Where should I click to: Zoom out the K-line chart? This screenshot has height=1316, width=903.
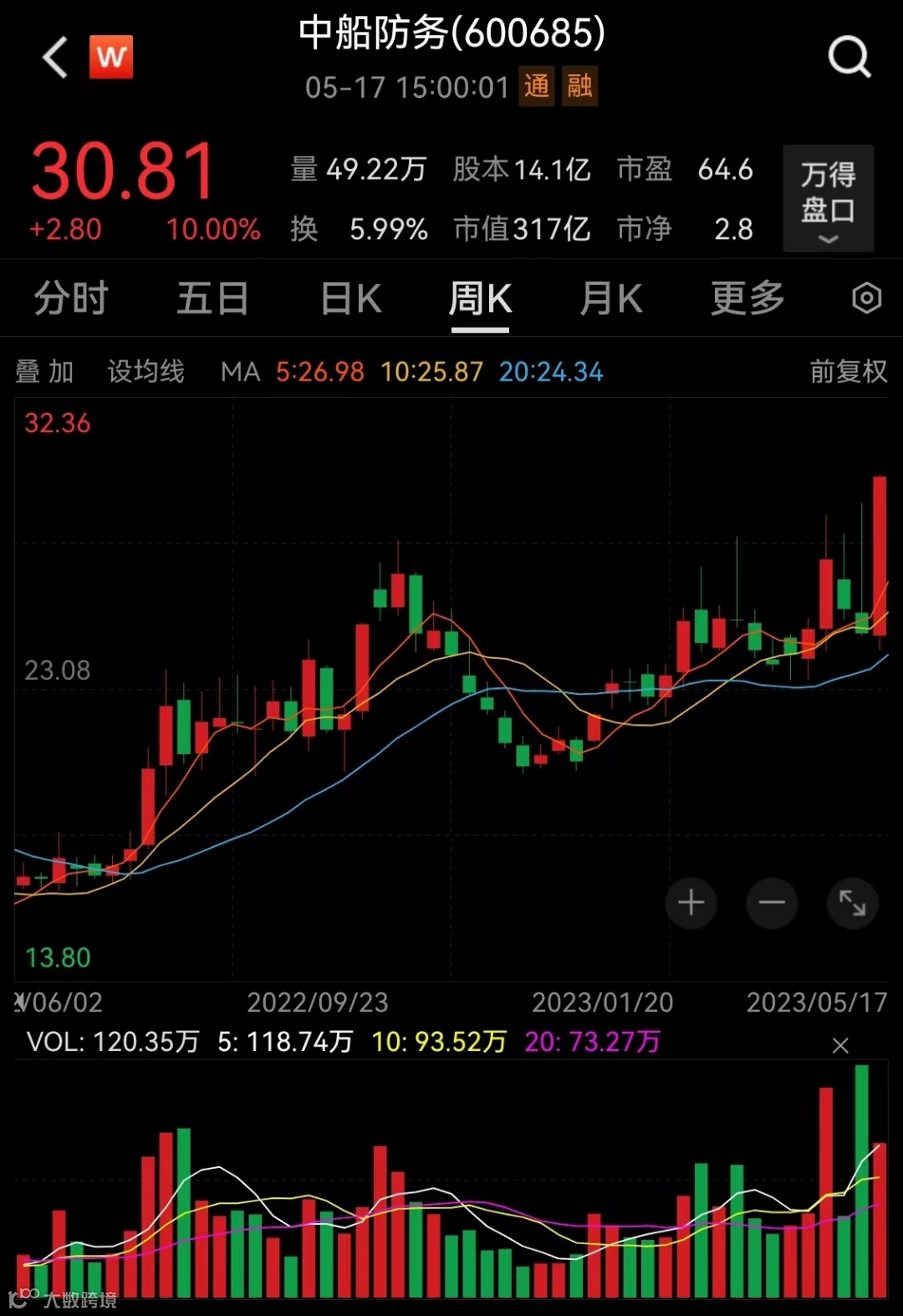coord(771,903)
